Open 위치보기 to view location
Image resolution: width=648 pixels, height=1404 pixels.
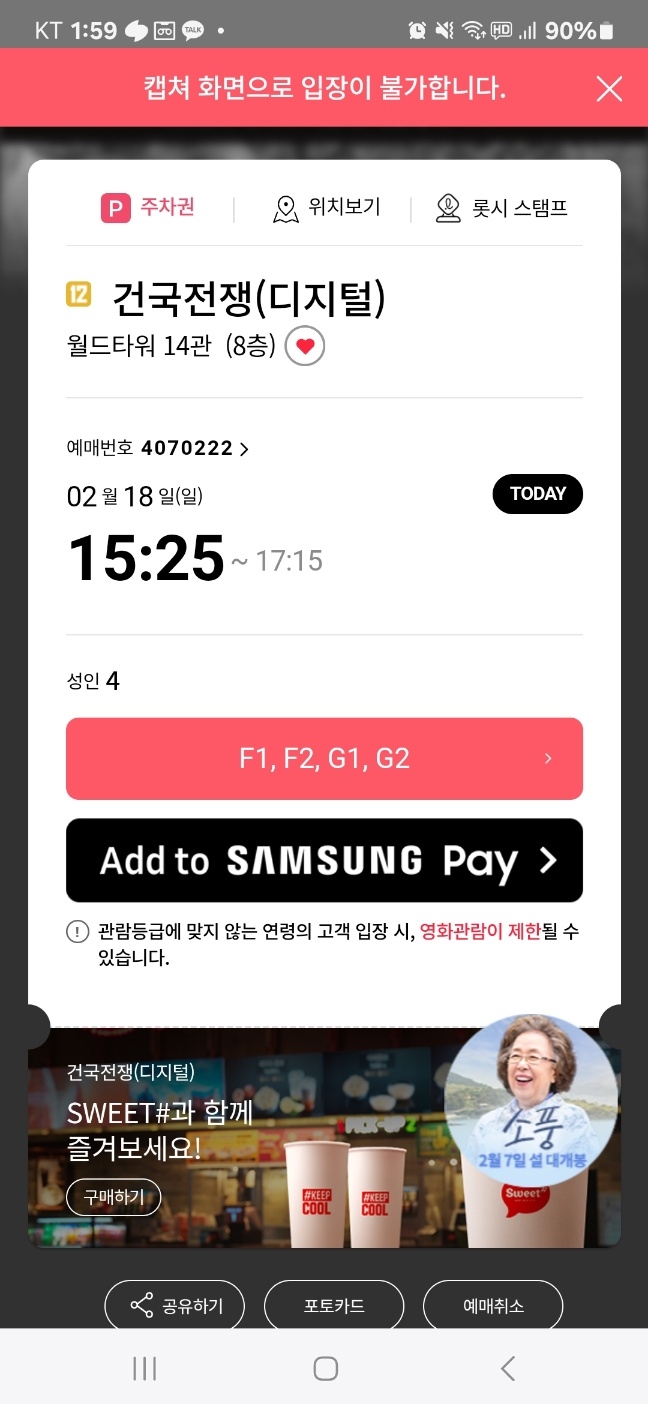click(326, 208)
